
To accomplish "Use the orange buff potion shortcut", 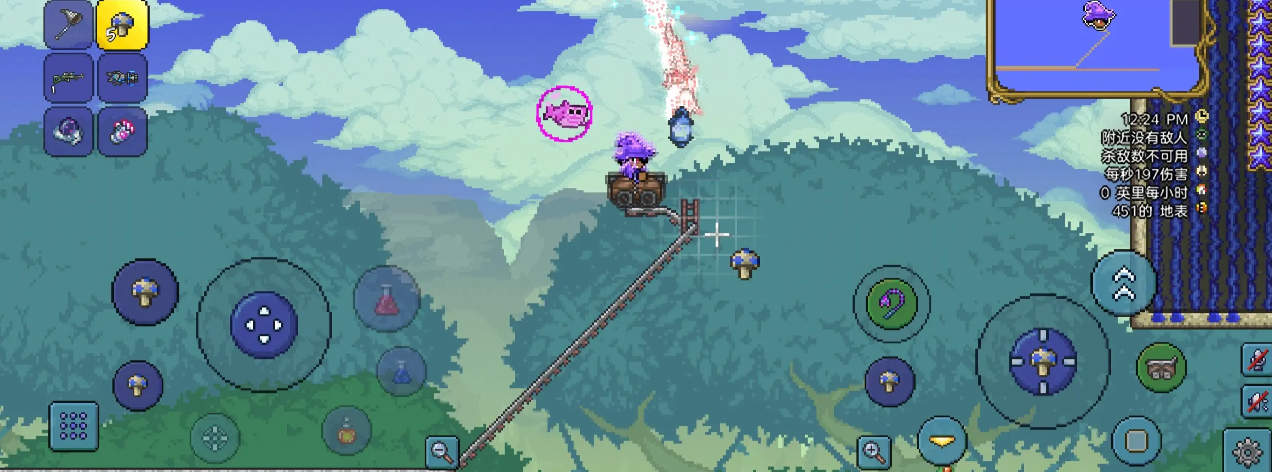I will click(x=347, y=431).
